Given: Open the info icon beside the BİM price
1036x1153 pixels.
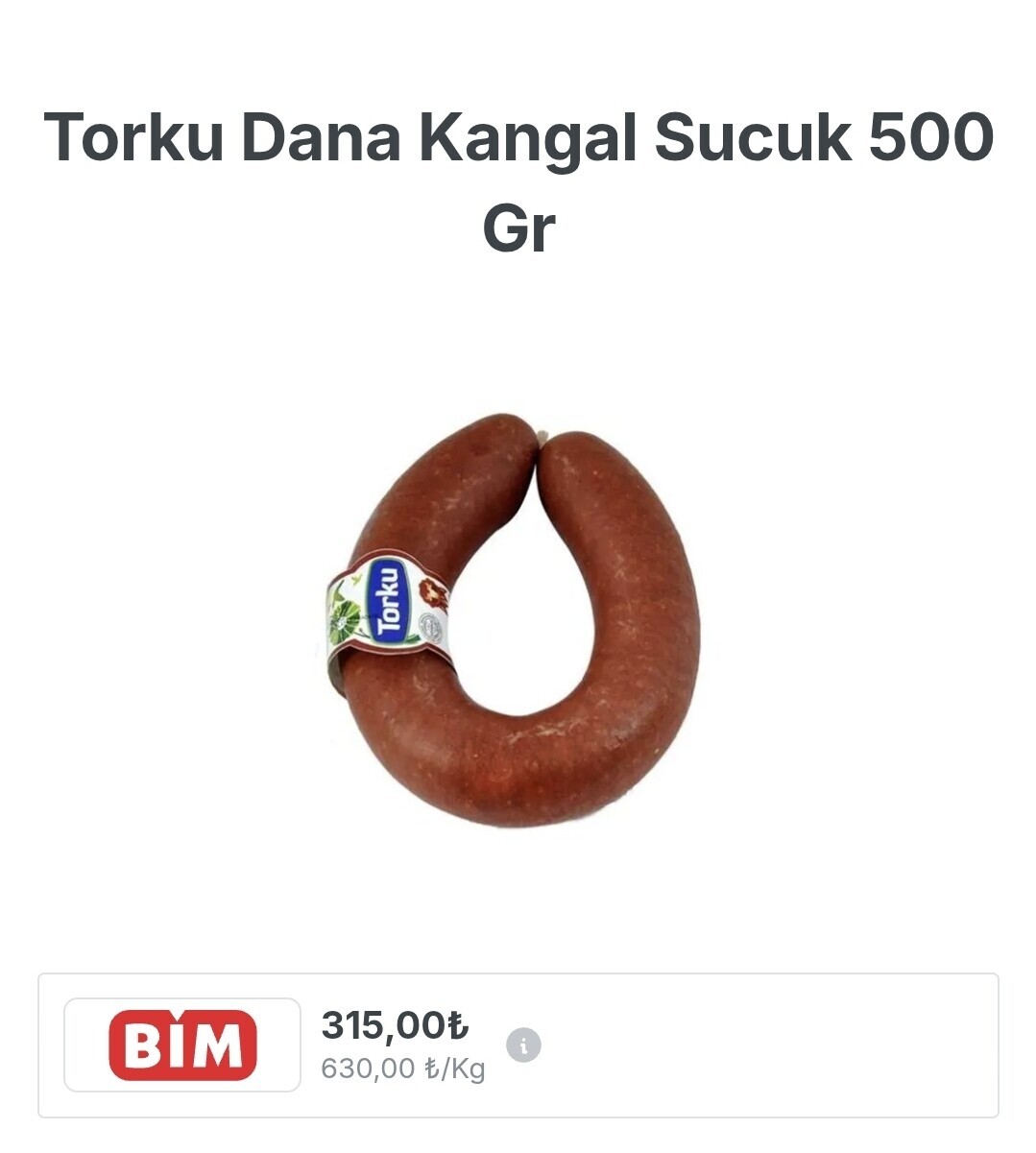Looking at the screenshot, I should pos(523,1045).
